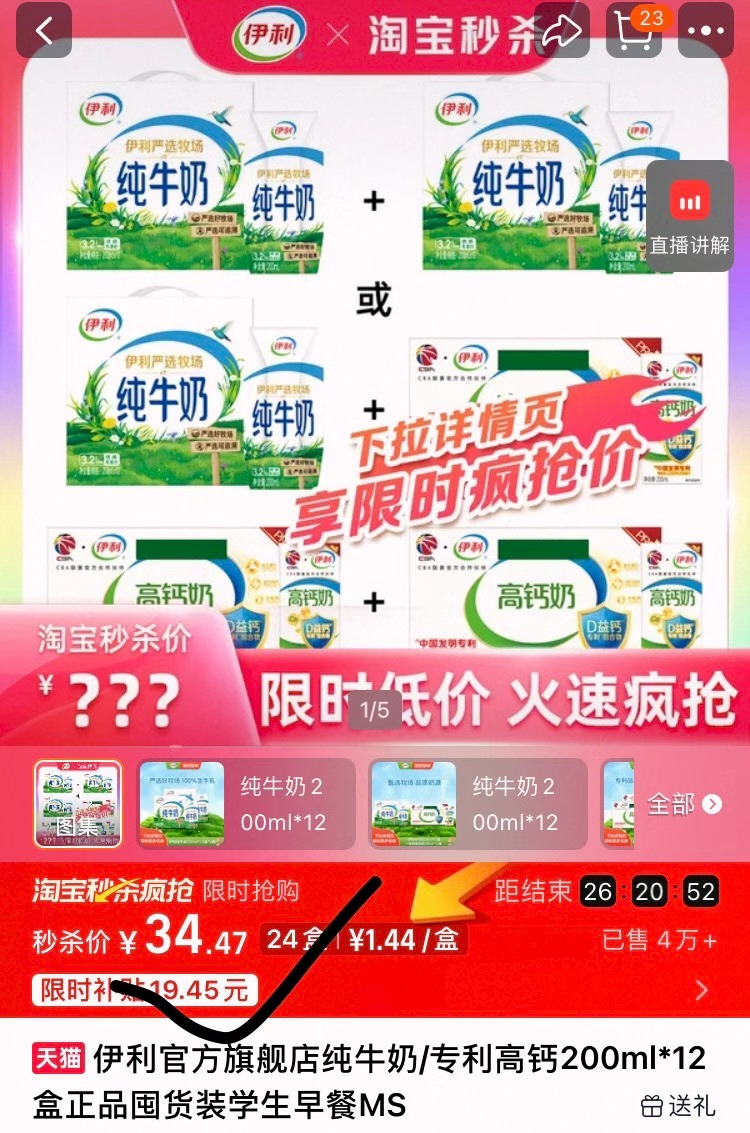750x1133 pixels.
Task: Expand the 限时补贴 flash sale details
Action: coord(702,990)
